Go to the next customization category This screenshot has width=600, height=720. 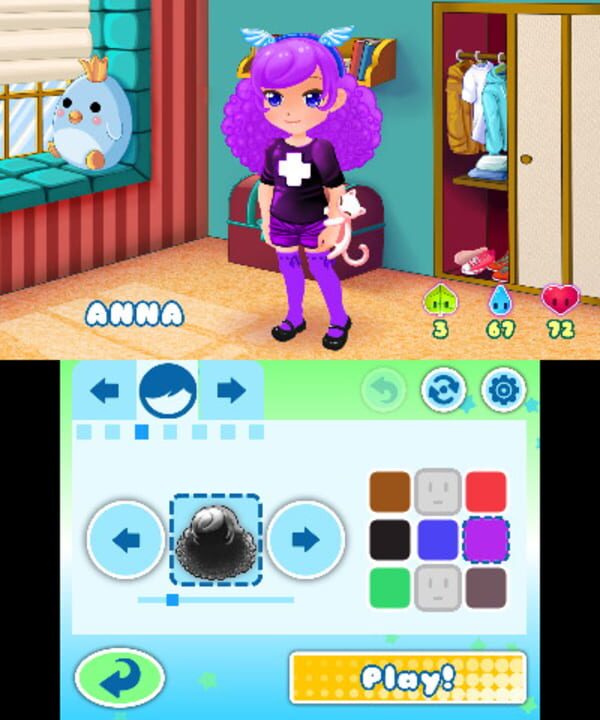click(231, 390)
